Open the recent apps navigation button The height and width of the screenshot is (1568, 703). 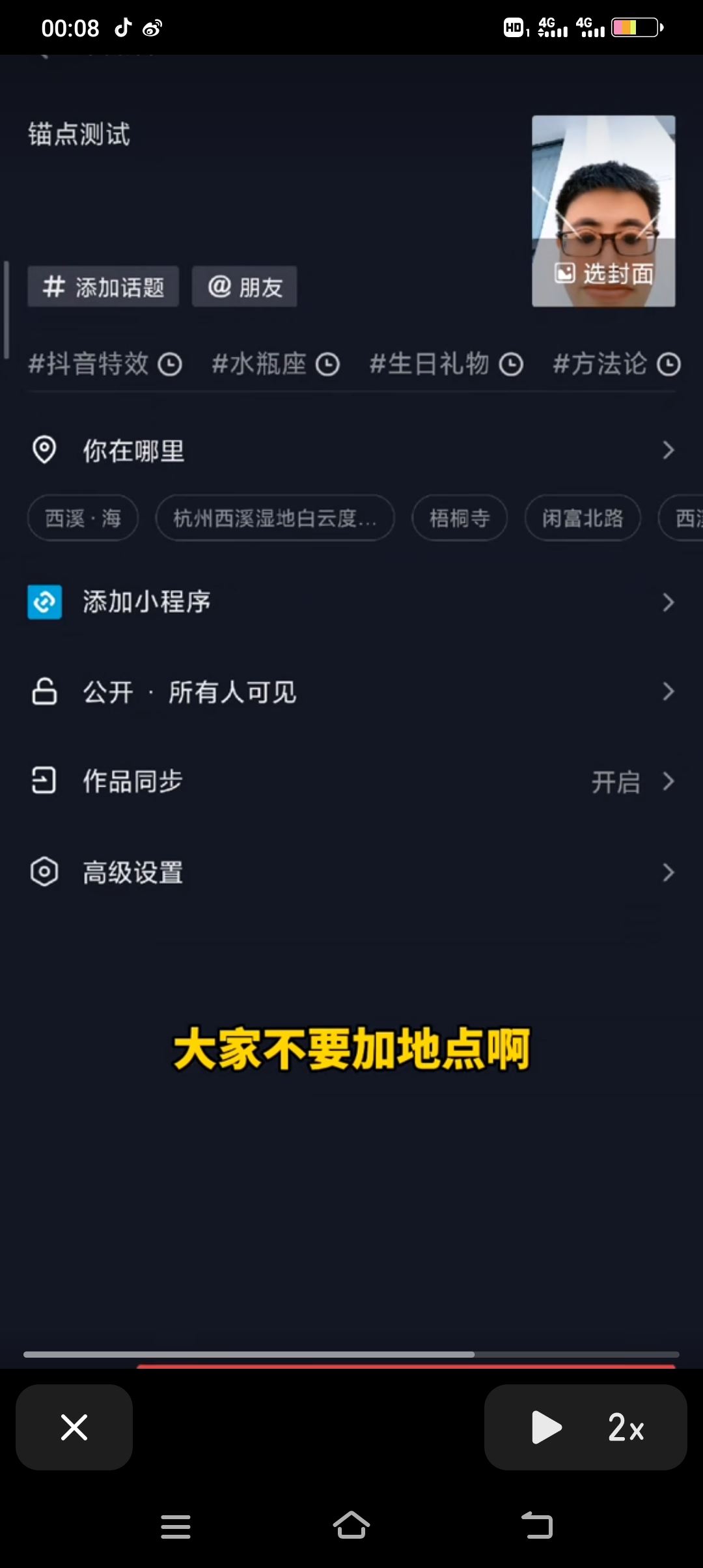[176, 1526]
